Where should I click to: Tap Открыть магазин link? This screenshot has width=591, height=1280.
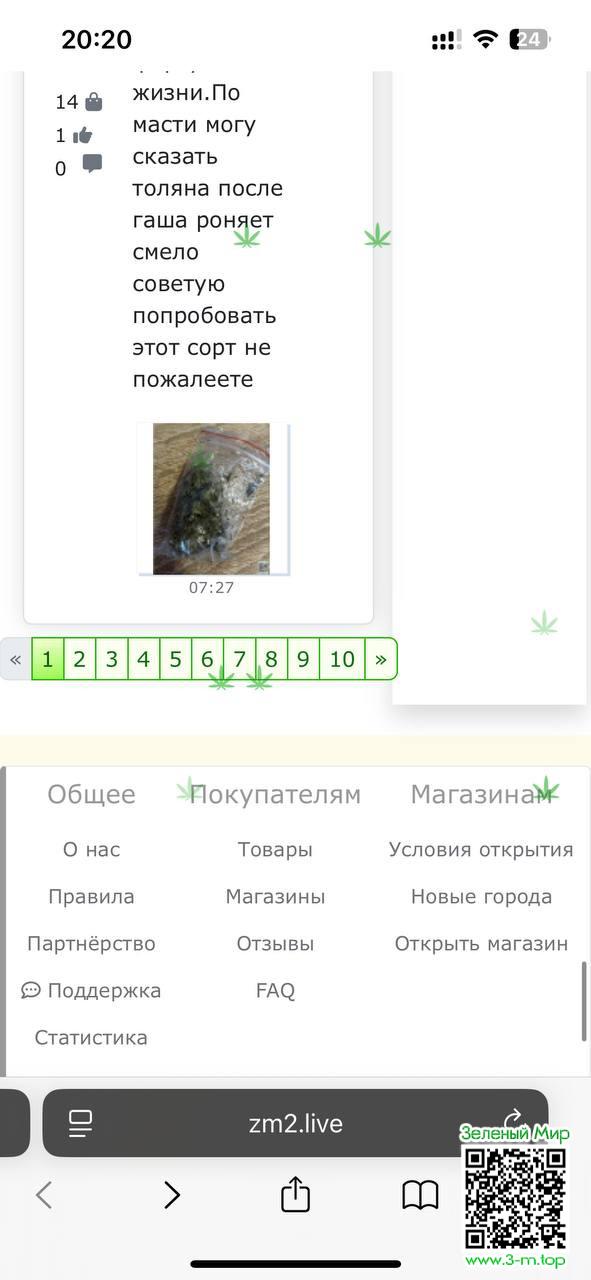(481, 944)
